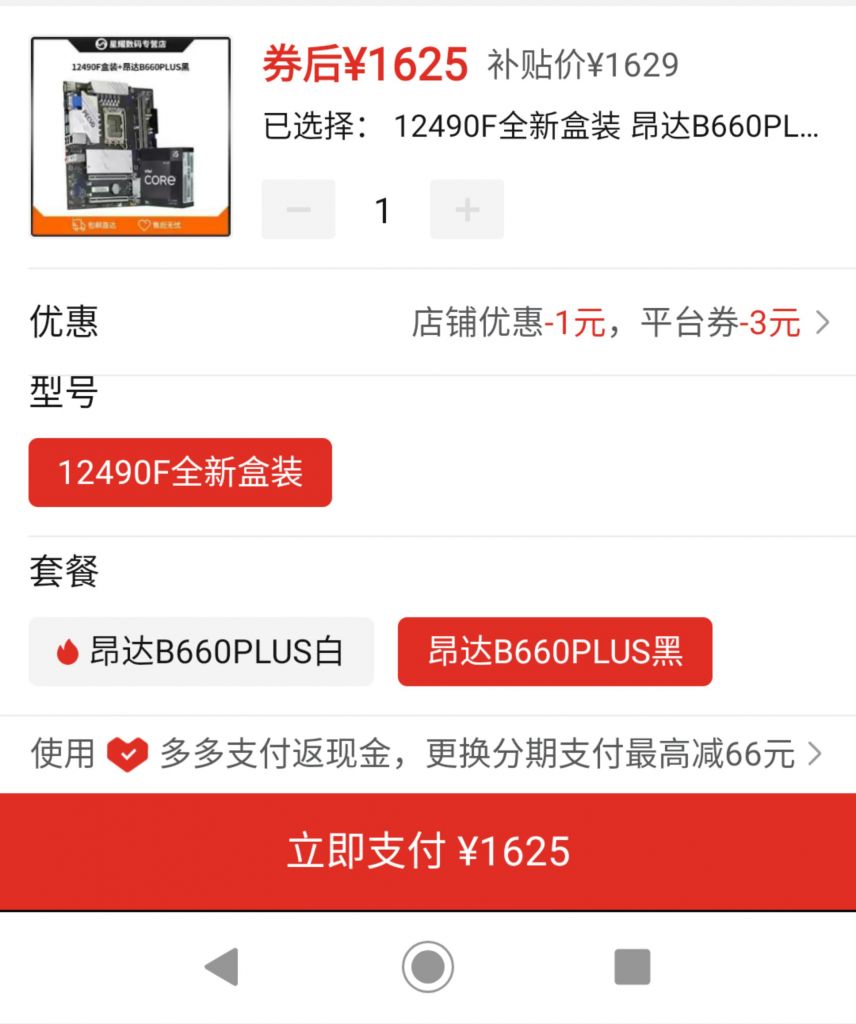
Task: Tap the plus icon to increase quantity
Action: coord(466,209)
